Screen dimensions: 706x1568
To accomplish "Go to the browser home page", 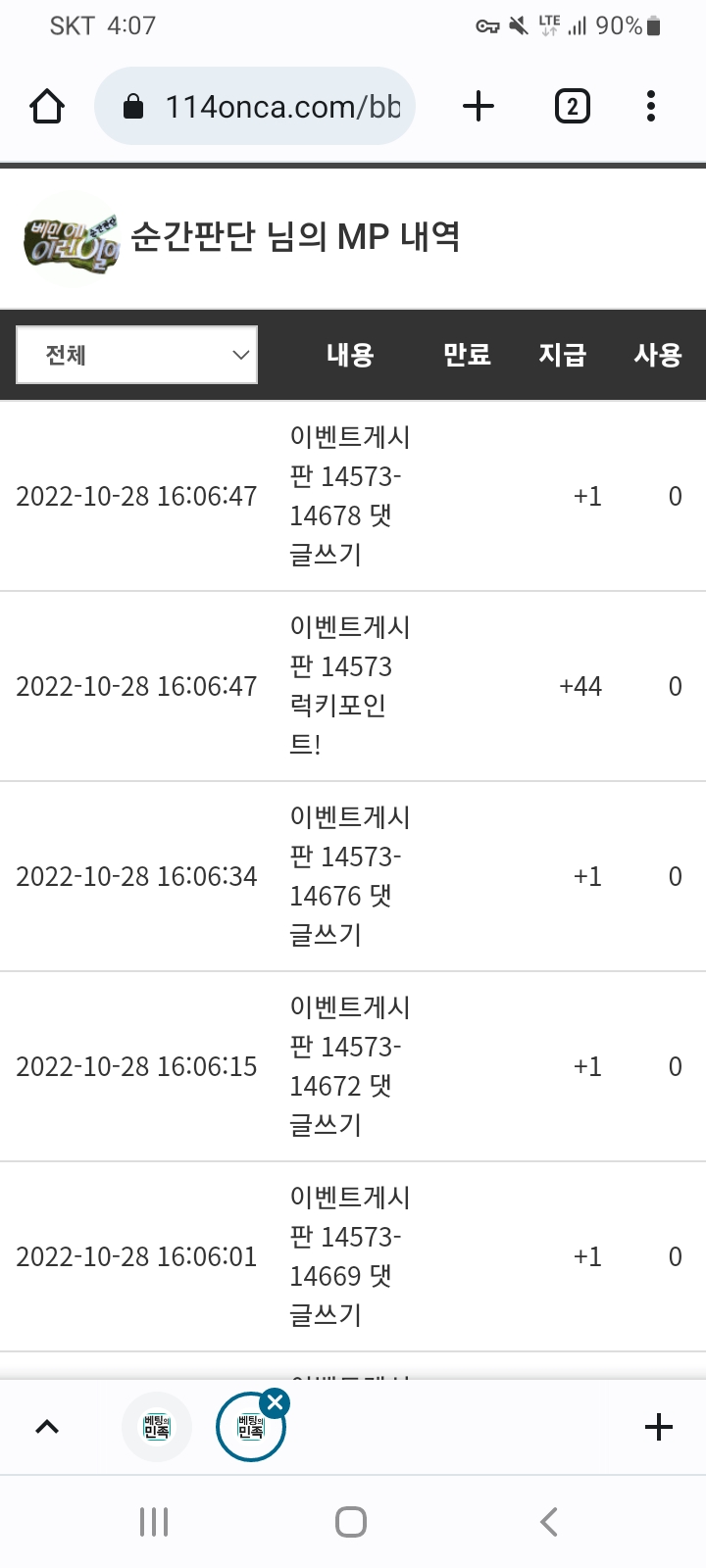I will 47,106.
